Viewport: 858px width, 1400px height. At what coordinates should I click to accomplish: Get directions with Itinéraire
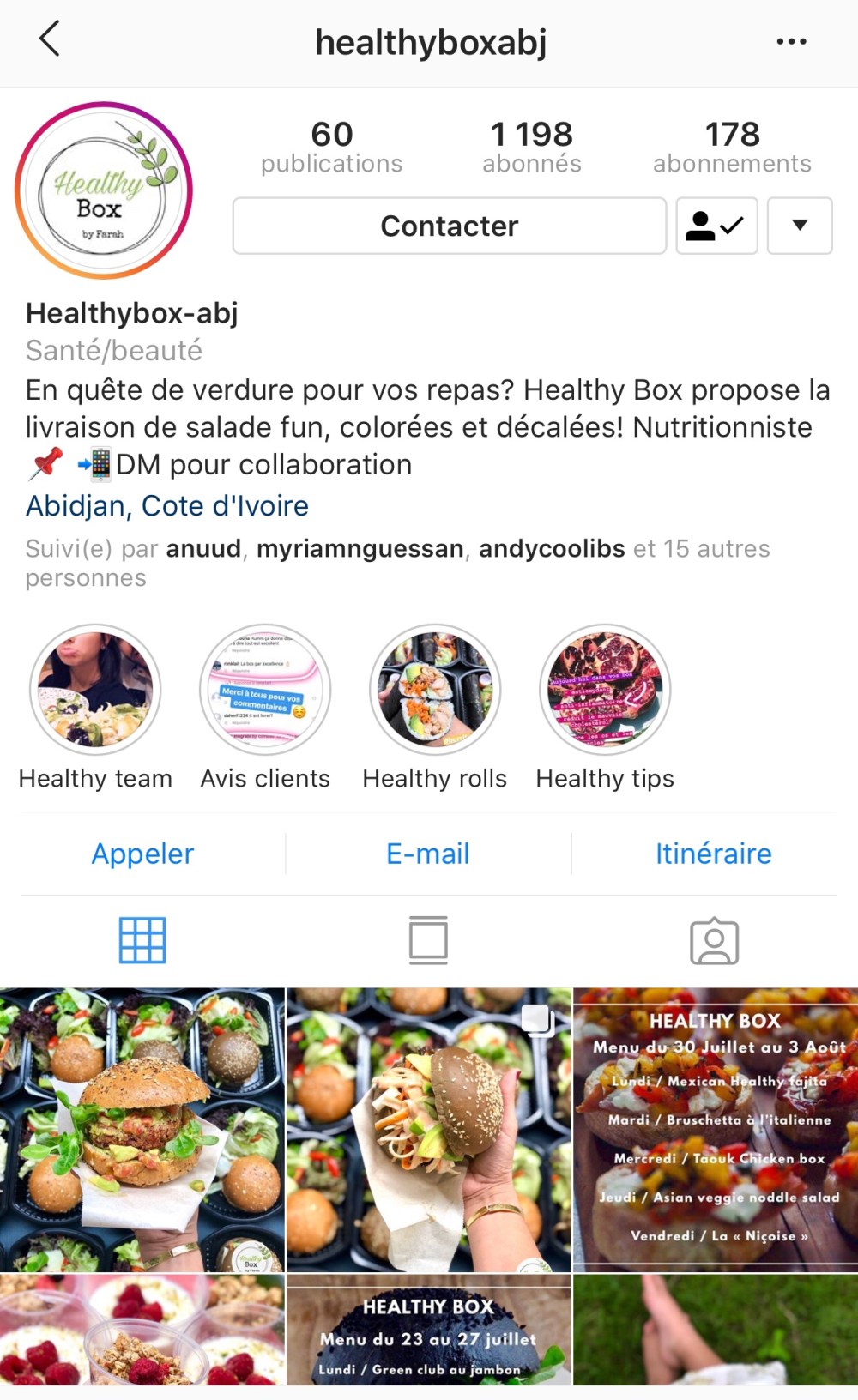click(713, 854)
